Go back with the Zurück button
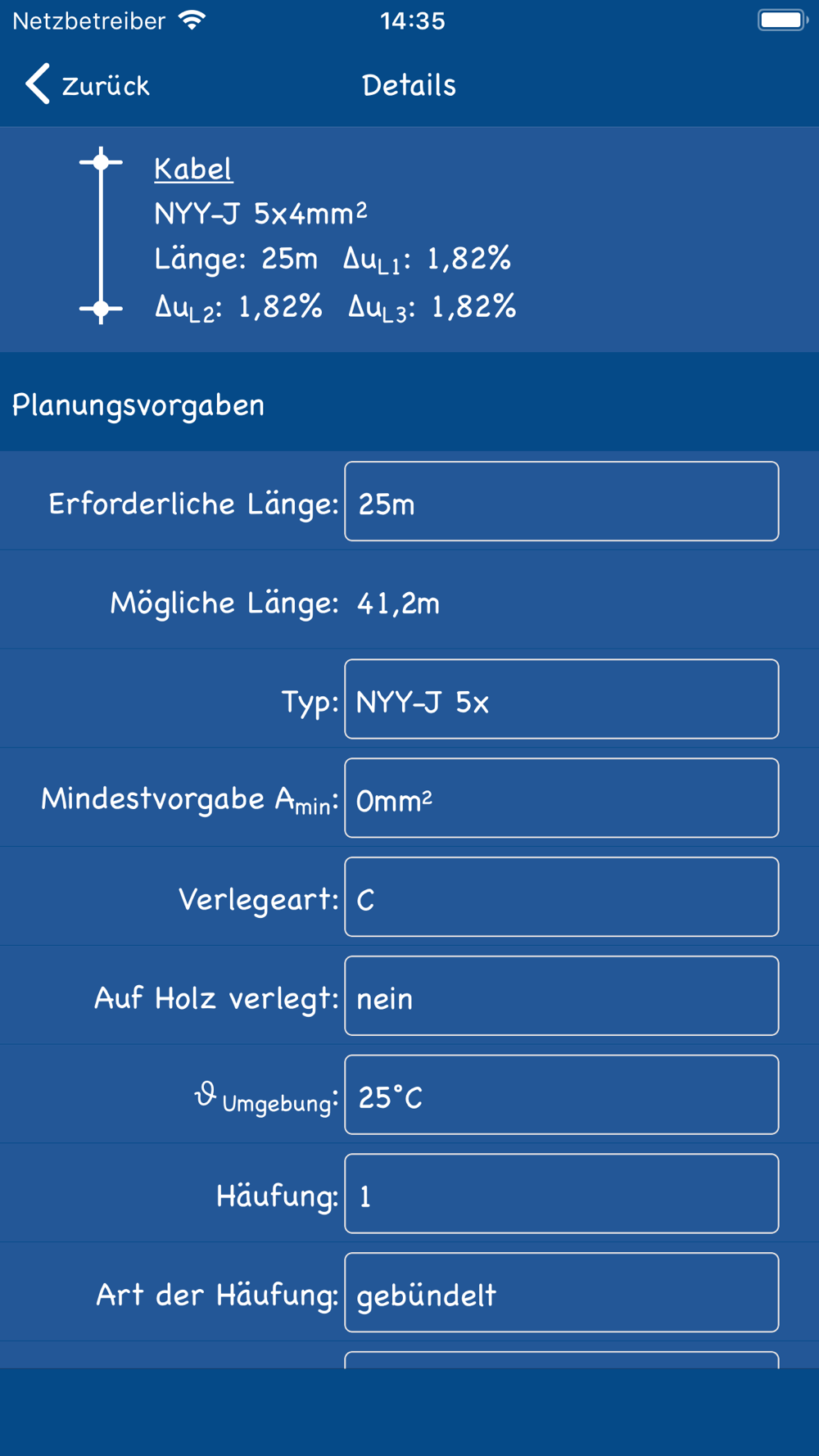Viewport: 819px width, 1456px height. [87, 84]
